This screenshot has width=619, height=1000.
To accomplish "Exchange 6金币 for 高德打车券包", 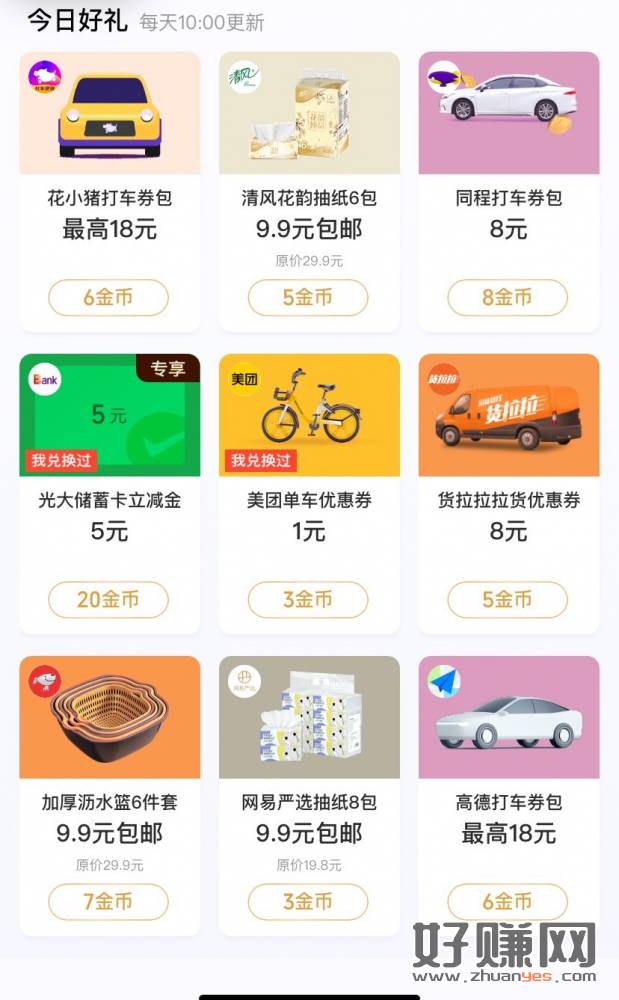I will click(x=507, y=901).
